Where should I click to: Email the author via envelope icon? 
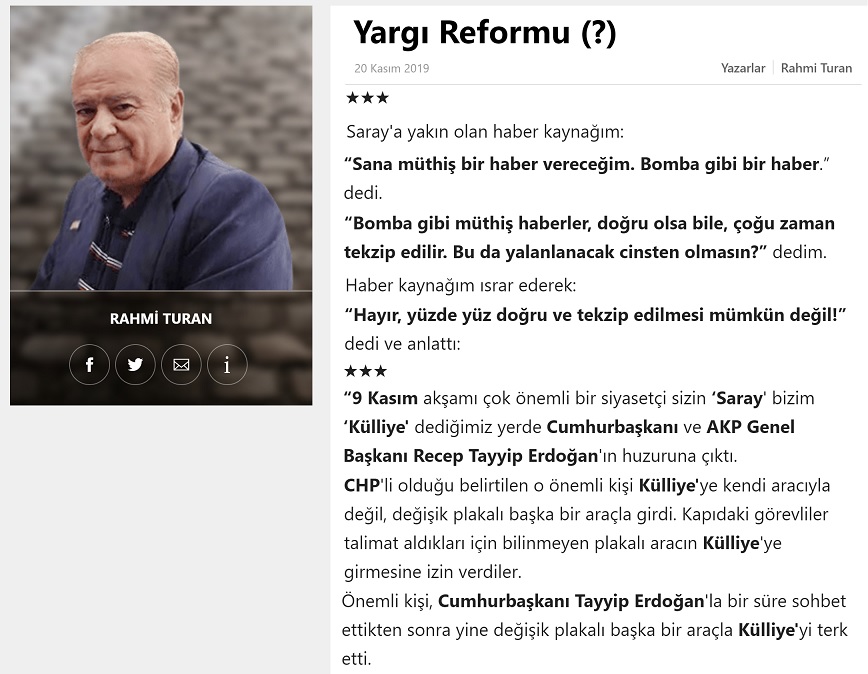pyautogui.click(x=181, y=365)
